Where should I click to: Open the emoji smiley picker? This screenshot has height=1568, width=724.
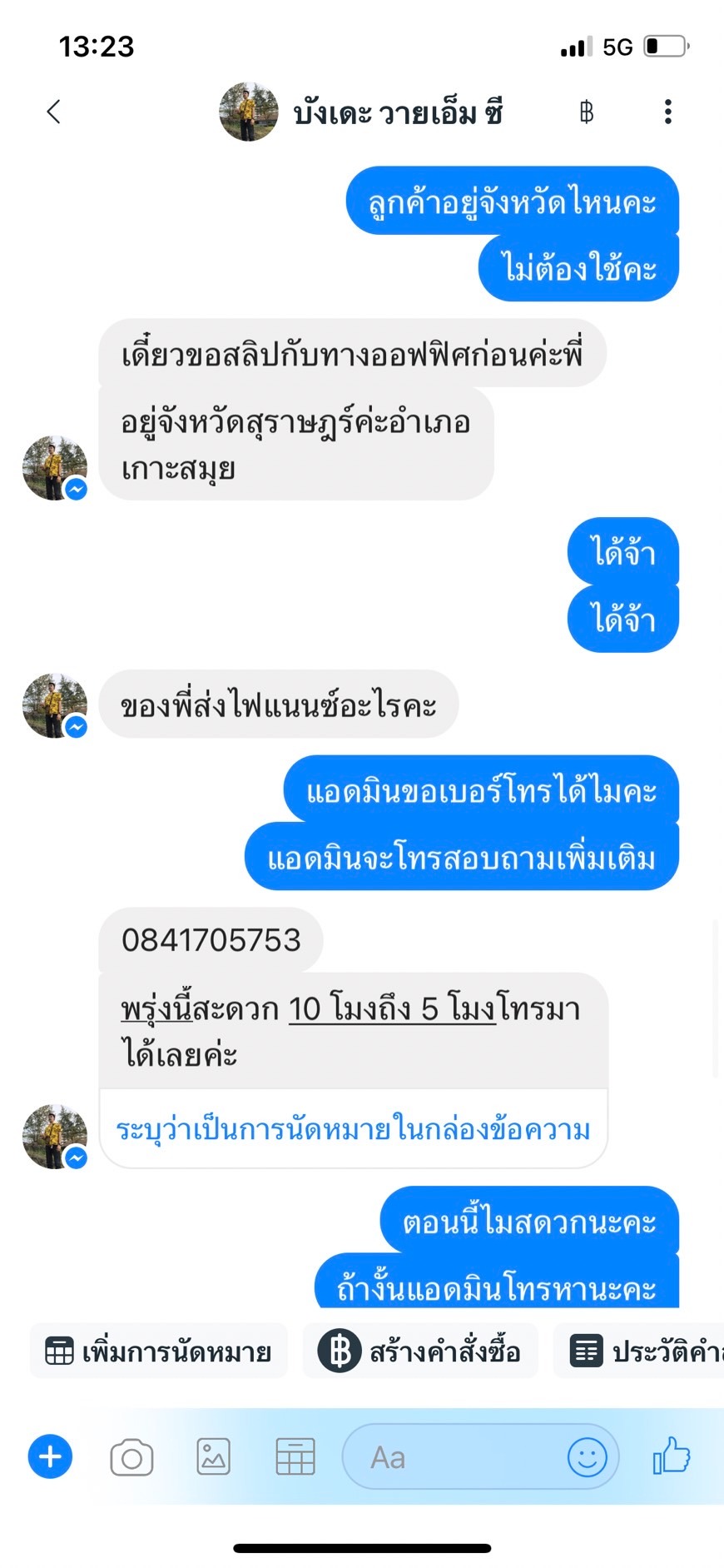point(588,1458)
